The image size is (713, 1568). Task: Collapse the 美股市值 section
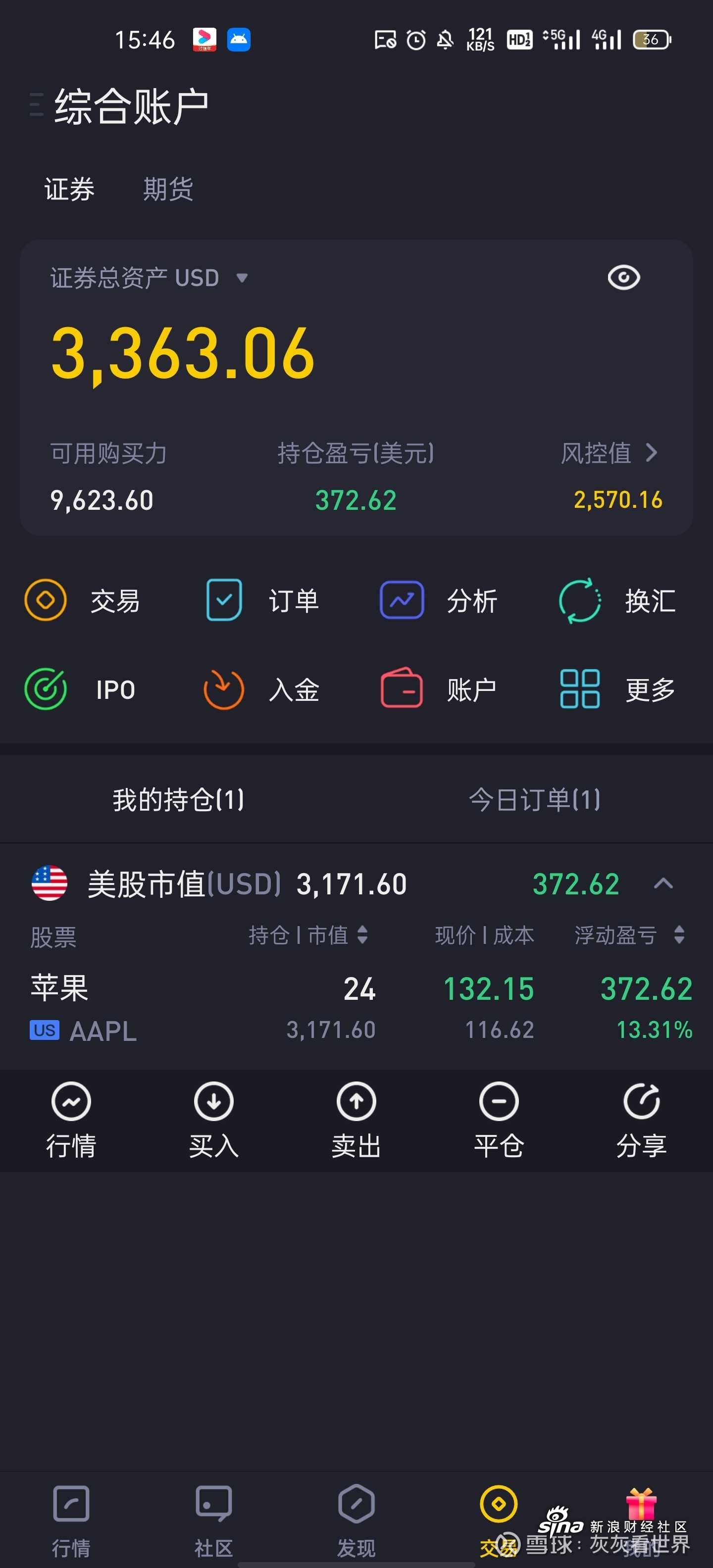tap(663, 883)
